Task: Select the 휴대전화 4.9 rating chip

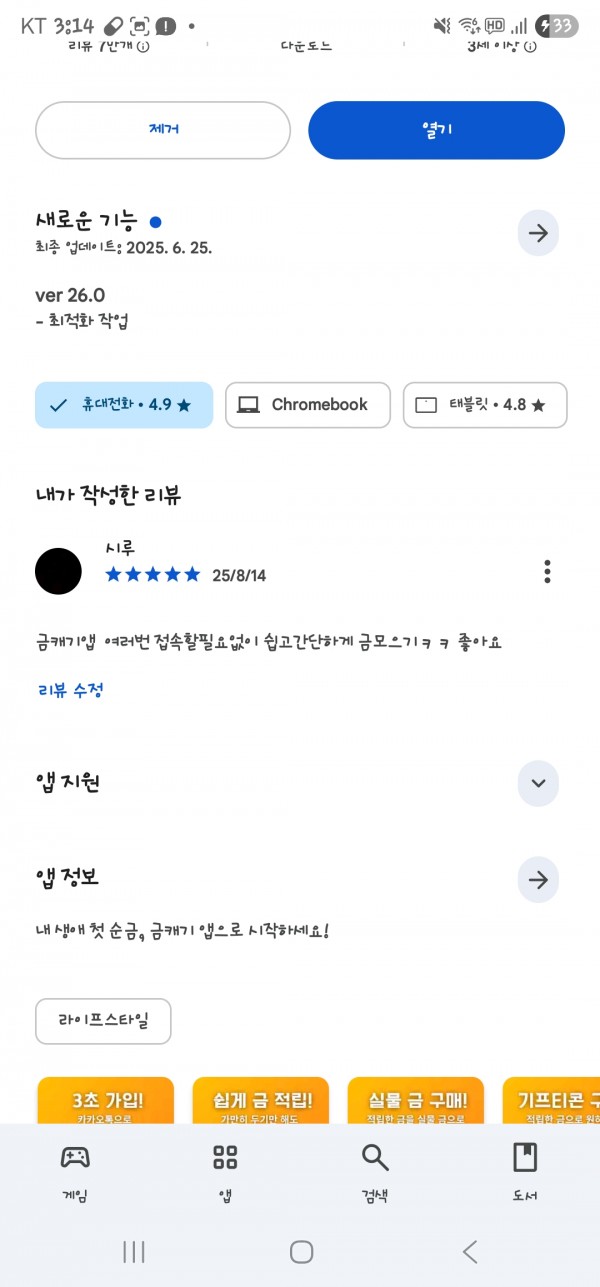Action: point(124,405)
